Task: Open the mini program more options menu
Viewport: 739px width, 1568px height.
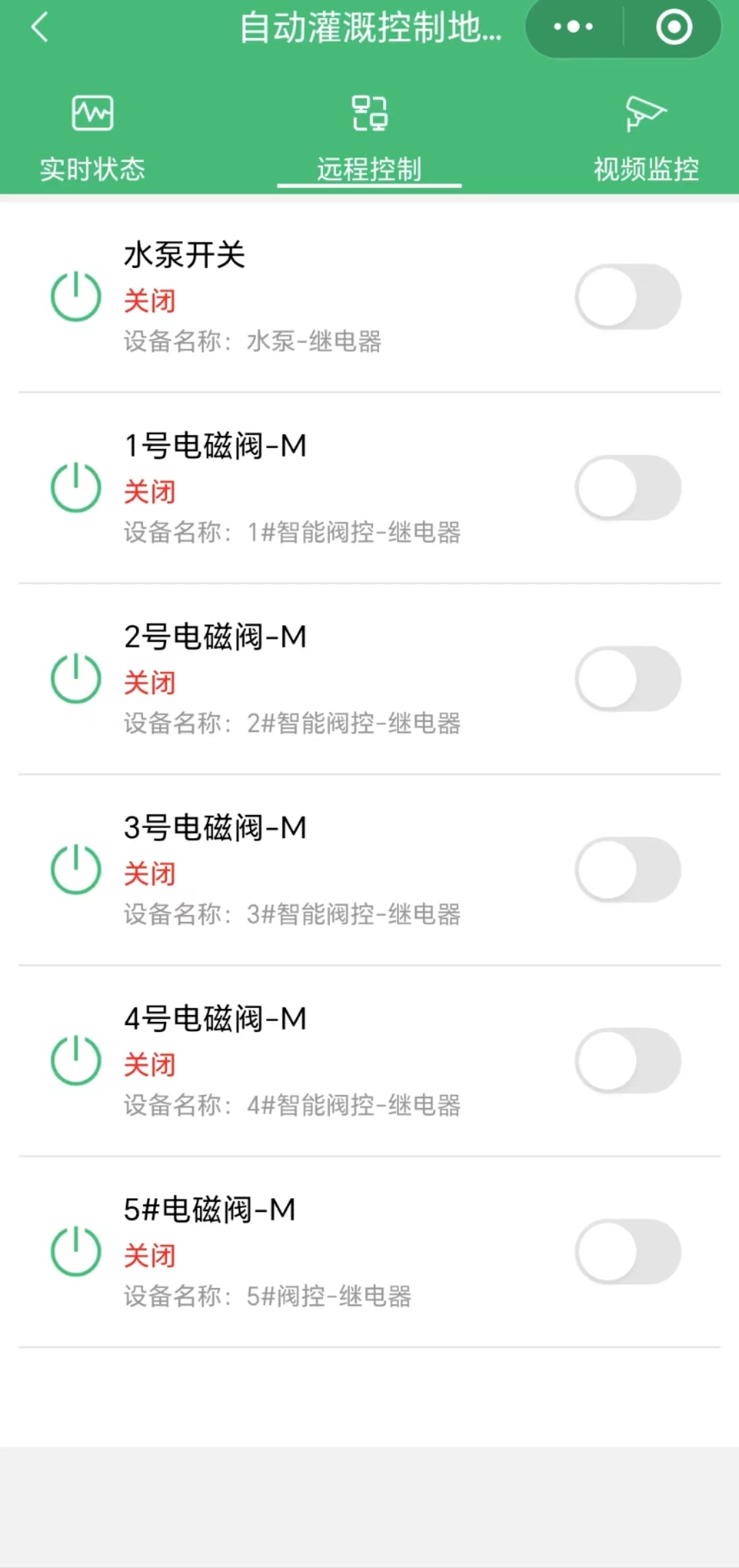Action: pyautogui.click(x=573, y=27)
